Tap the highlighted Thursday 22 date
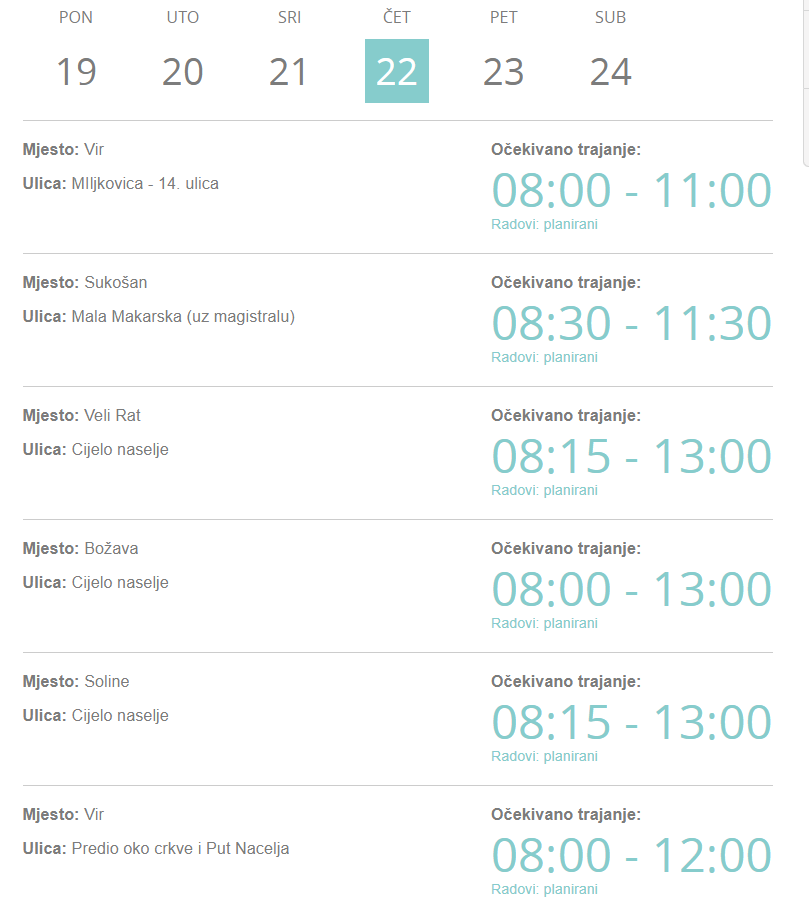The width and height of the screenshot is (809, 905). tap(396, 71)
